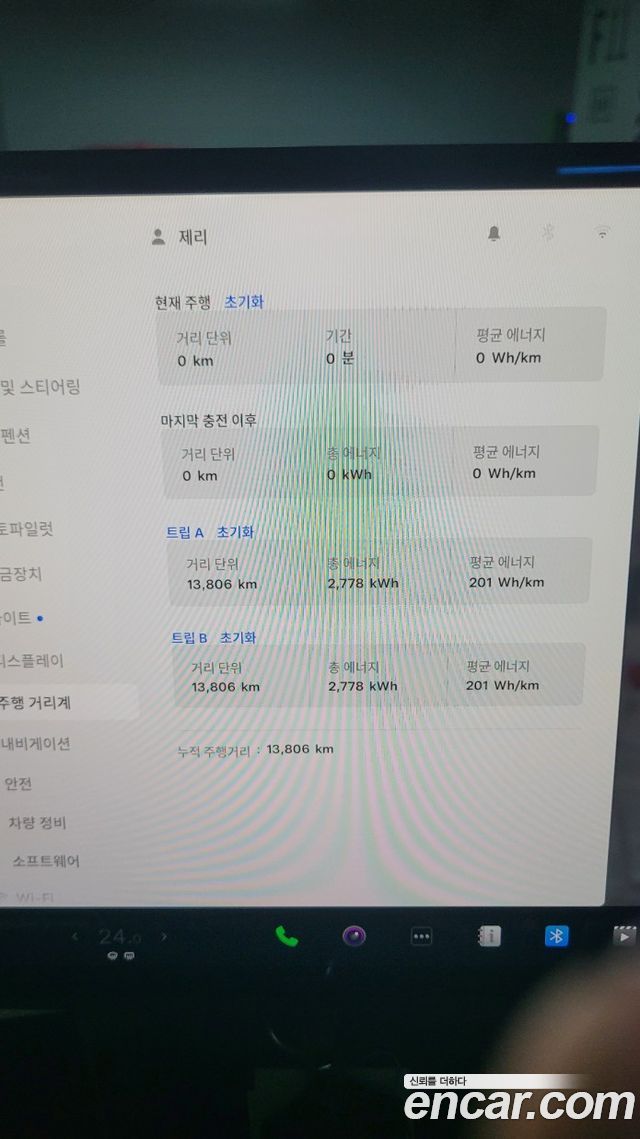Open the 내비게이션 settings

36,743
